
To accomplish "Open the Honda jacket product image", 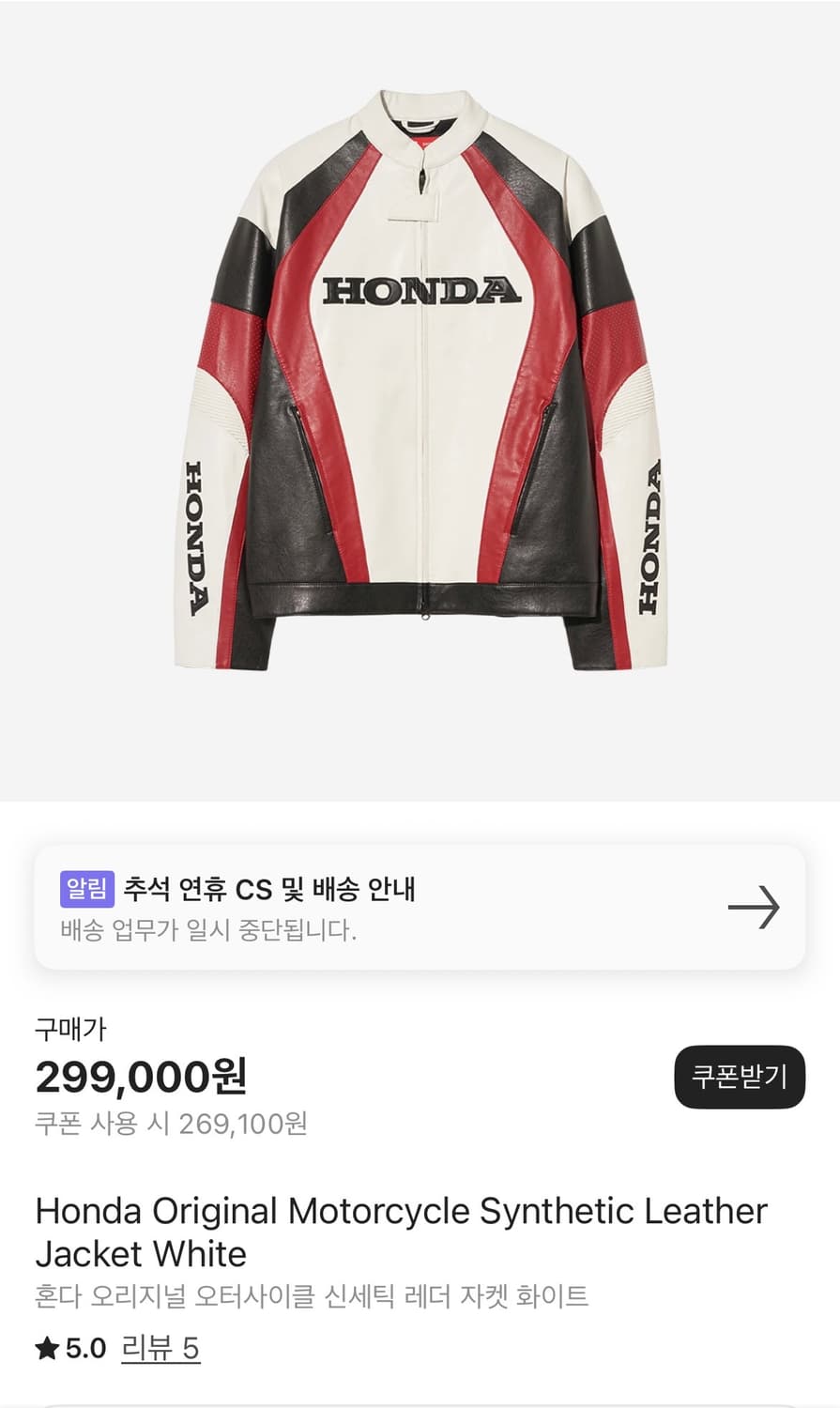I will [x=420, y=380].
